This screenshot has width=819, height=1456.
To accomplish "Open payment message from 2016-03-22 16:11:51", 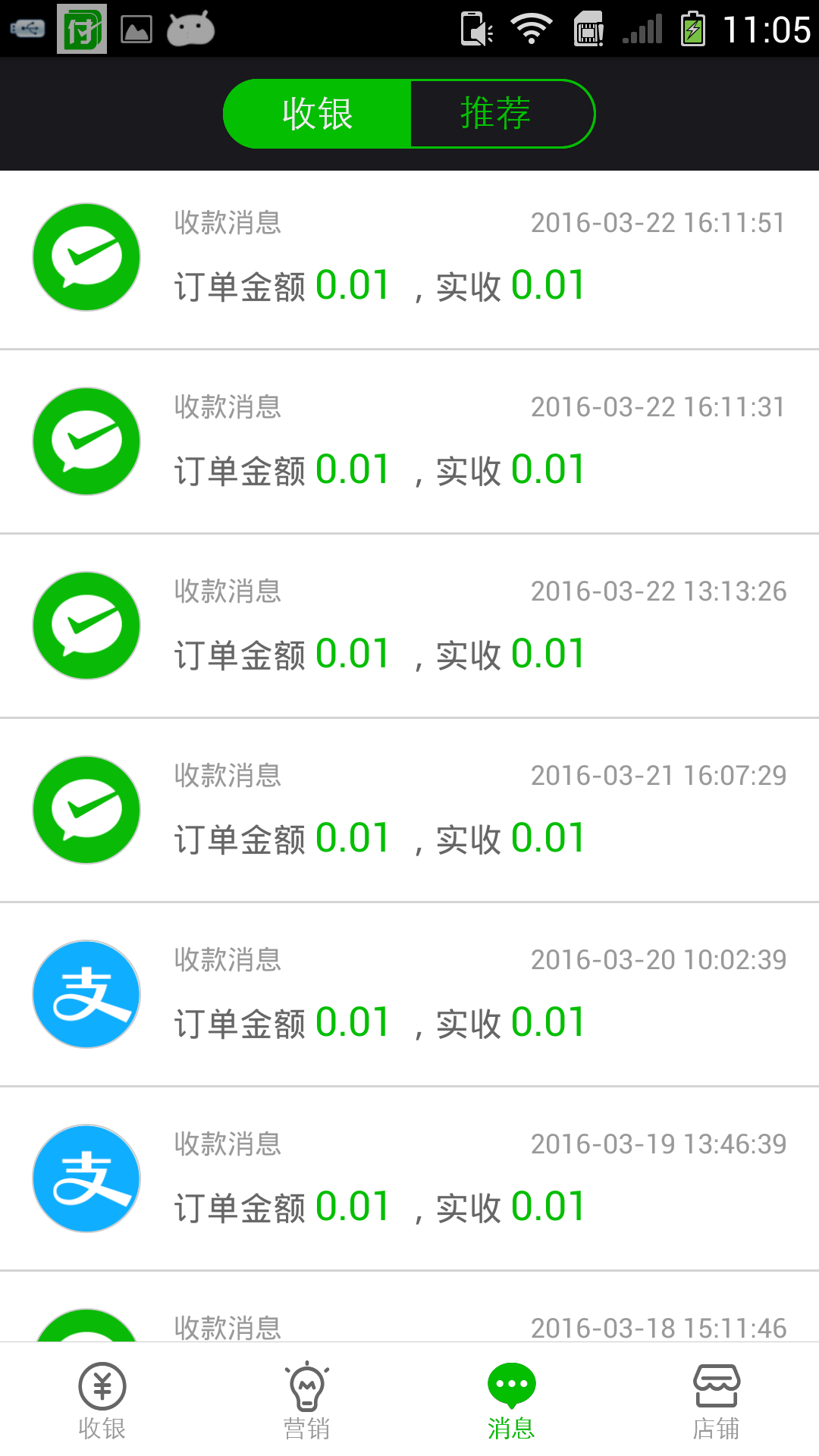I will pyautogui.click(x=409, y=260).
